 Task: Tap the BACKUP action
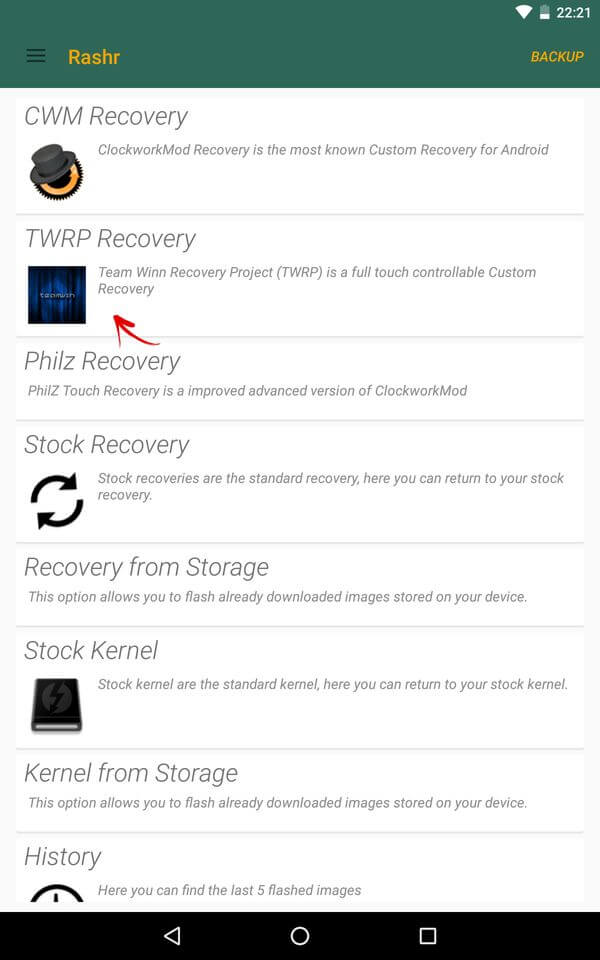point(556,57)
